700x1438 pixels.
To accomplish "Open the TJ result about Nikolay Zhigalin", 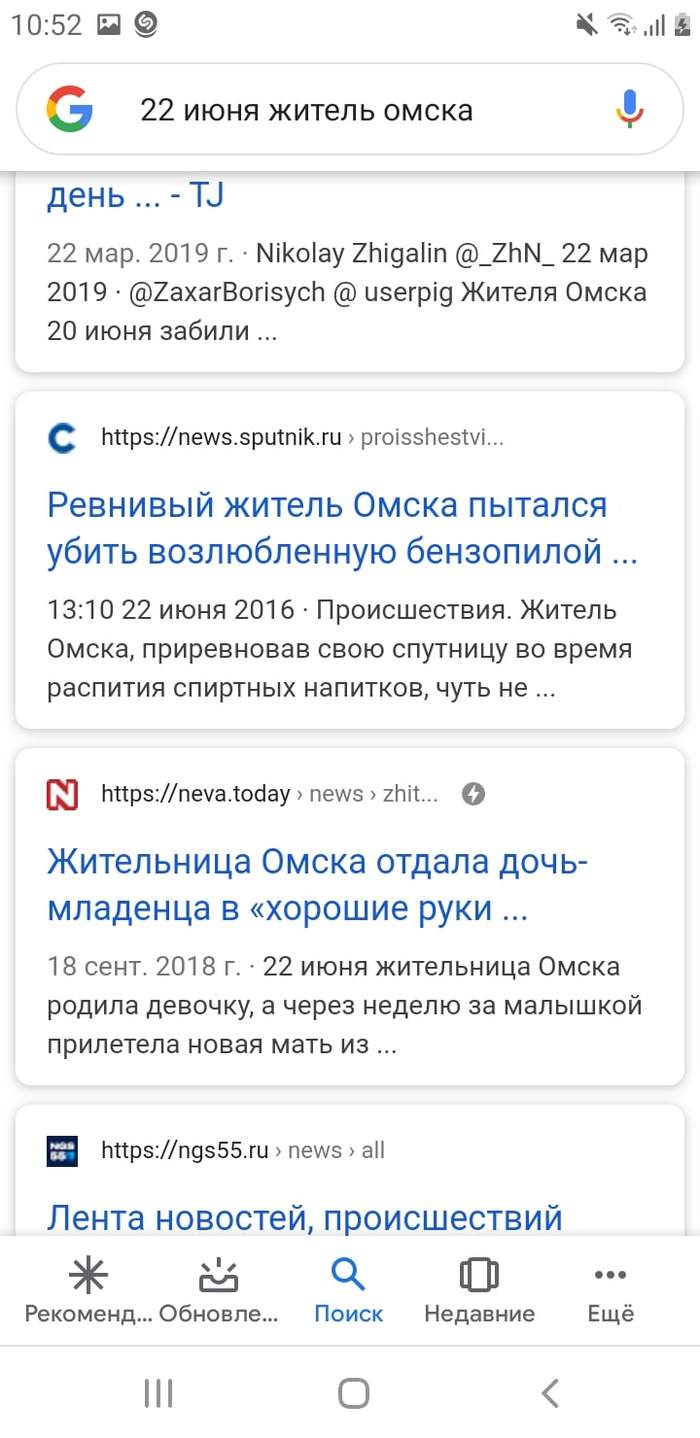I will (x=134, y=195).
